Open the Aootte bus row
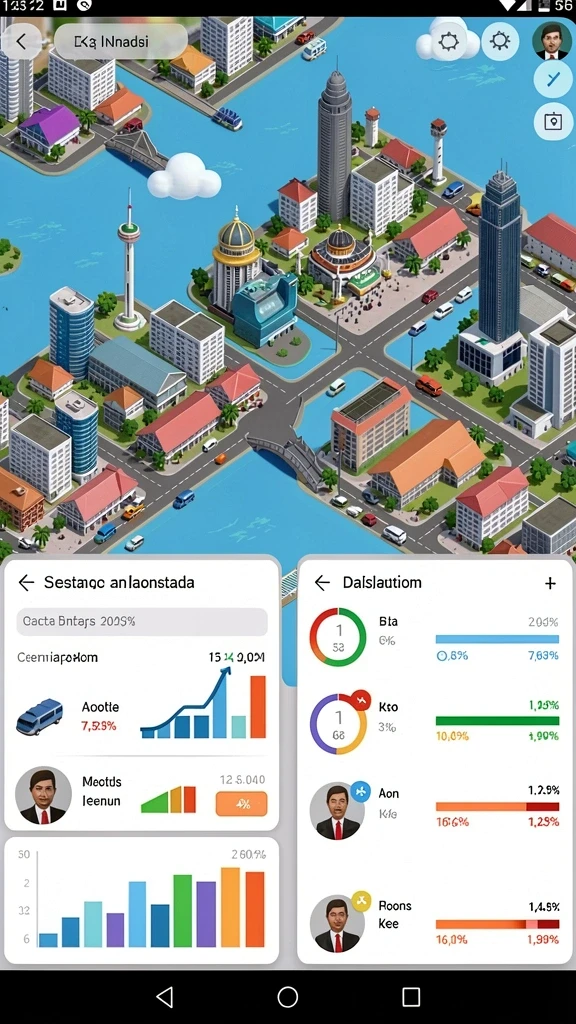This screenshot has height=1024, width=576. tap(141, 716)
